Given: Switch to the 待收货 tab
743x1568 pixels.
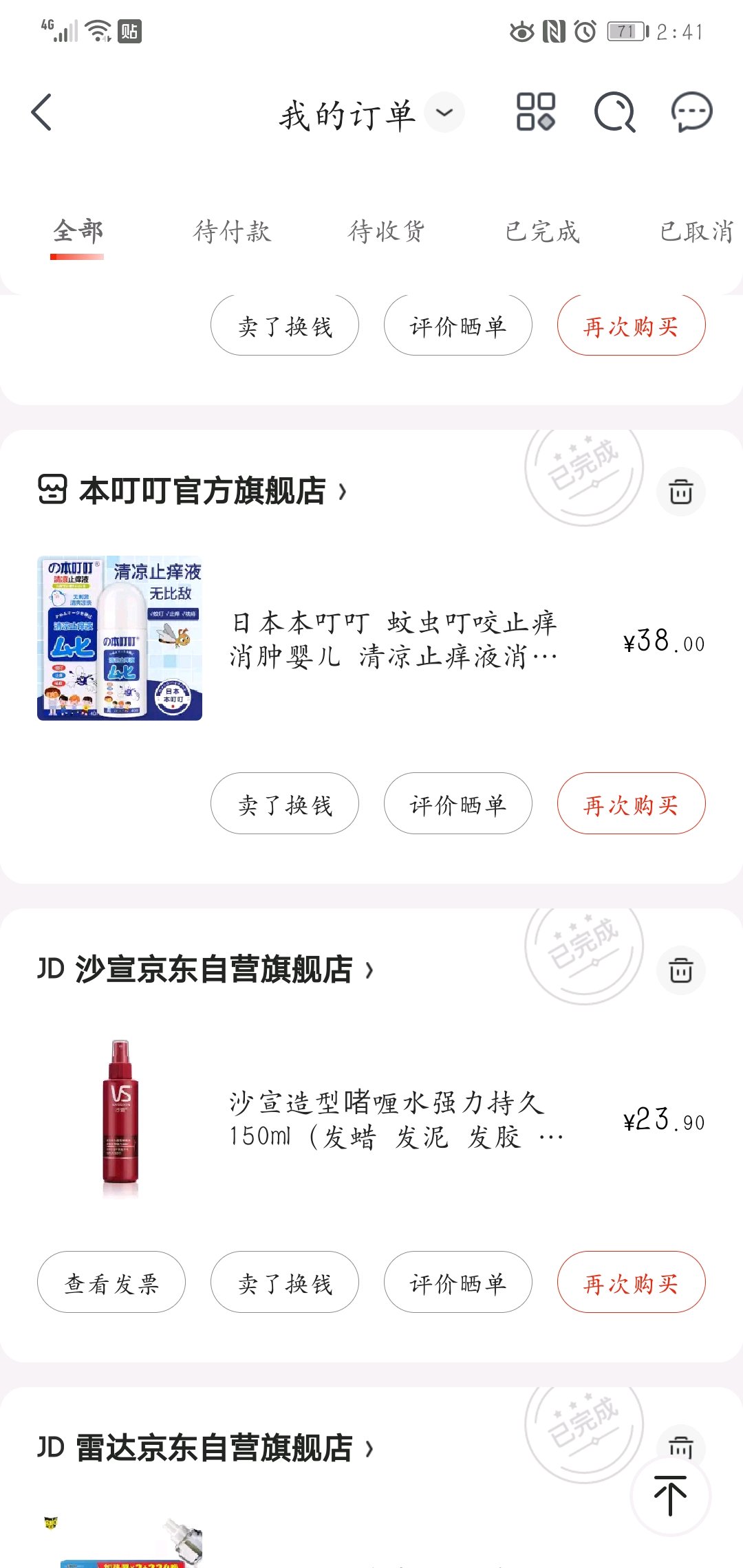Looking at the screenshot, I should [x=387, y=232].
